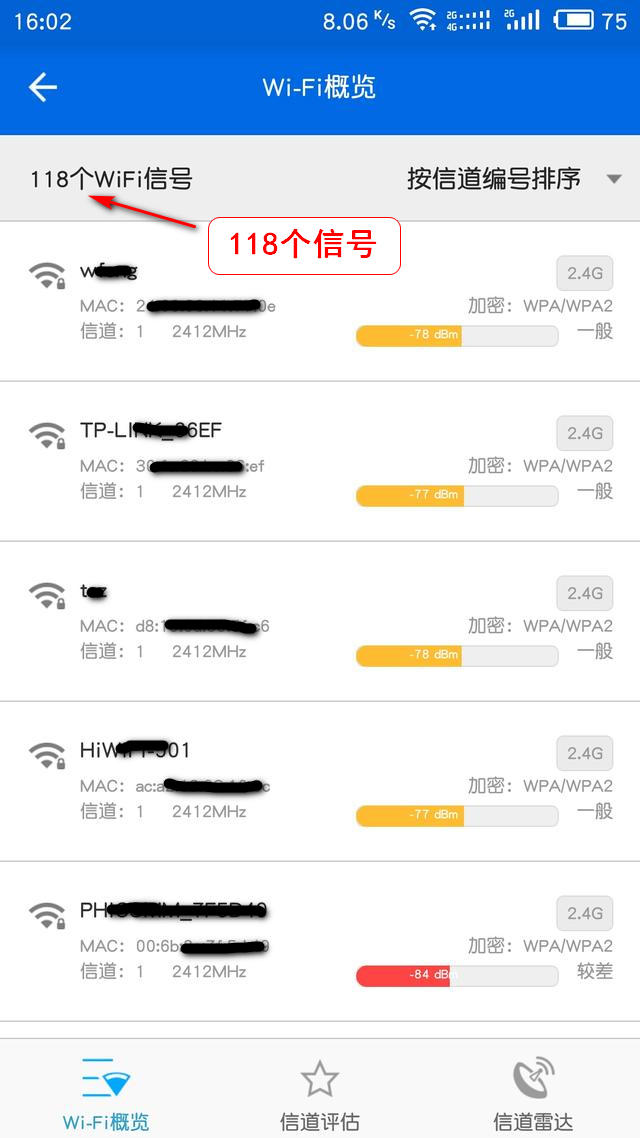This screenshot has width=640, height=1138.
Task: Open the TP-LINK network entry
Action: (x=320, y=461)
